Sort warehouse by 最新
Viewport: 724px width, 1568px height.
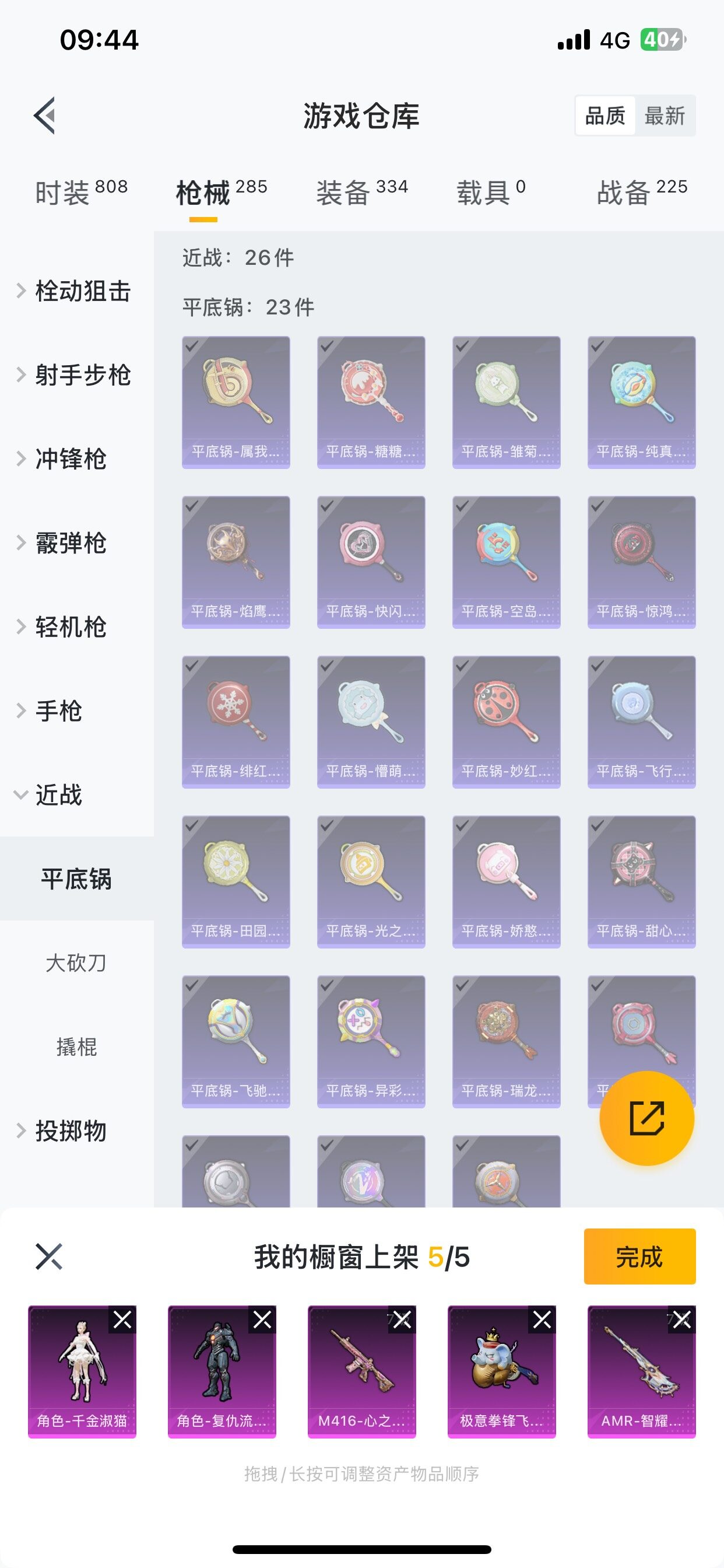pyautogui.click(x=665, y=116)
